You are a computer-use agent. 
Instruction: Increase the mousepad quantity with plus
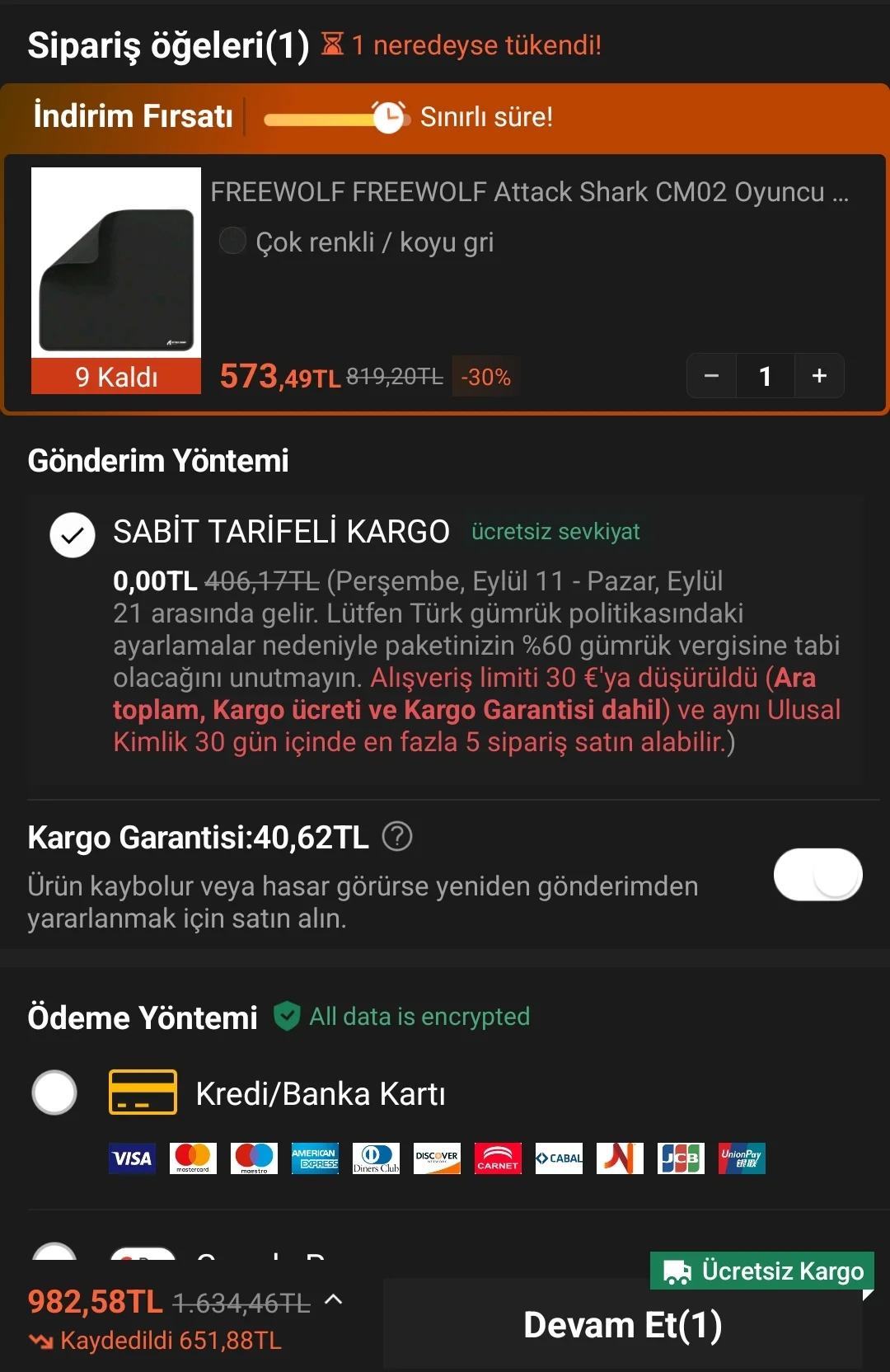pyautogui.click(x=819, y=376)
